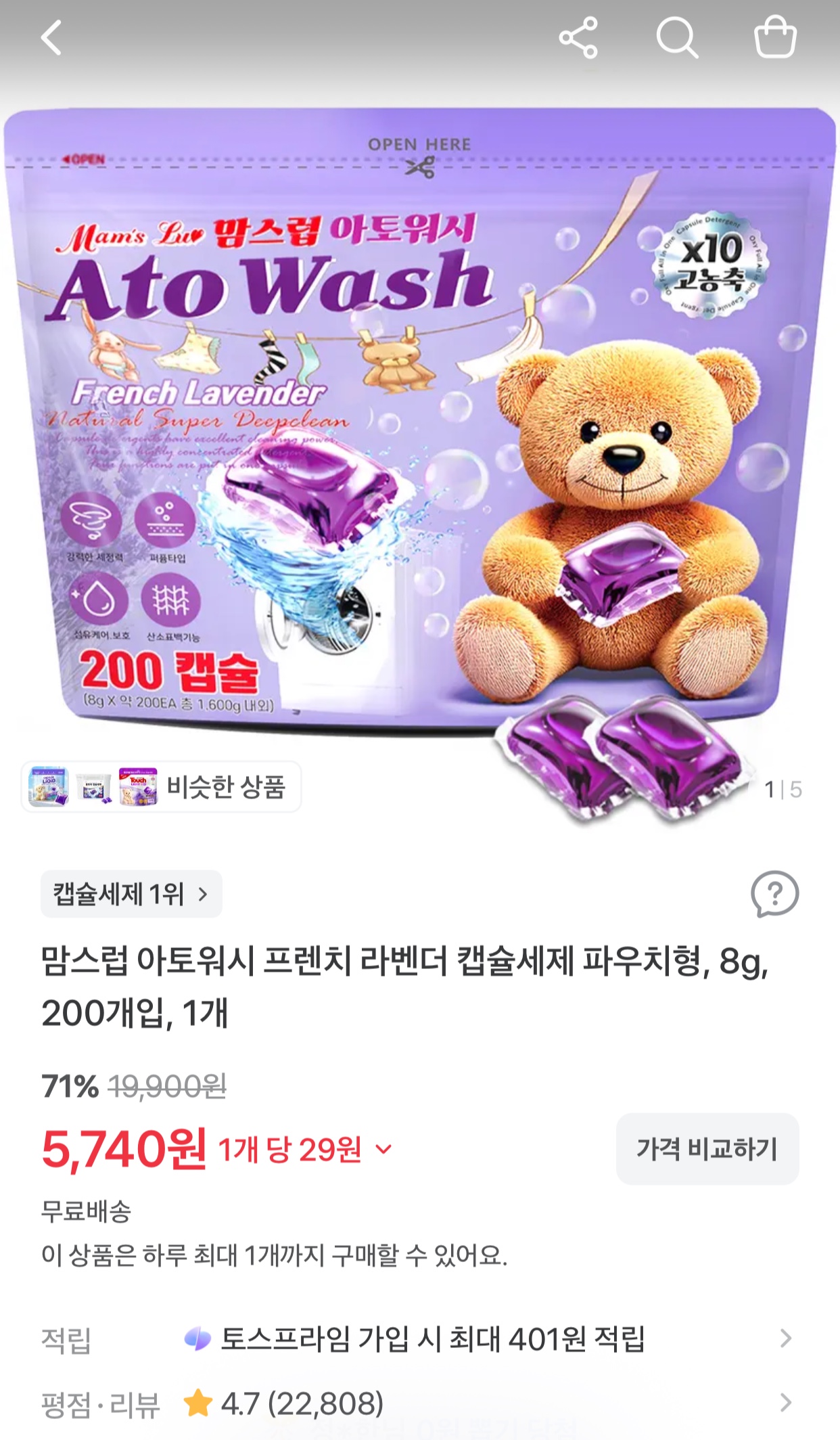The height and width of the screenshot is (1440, 840).
Task: Open the question help icon
Action: (775, 894)
